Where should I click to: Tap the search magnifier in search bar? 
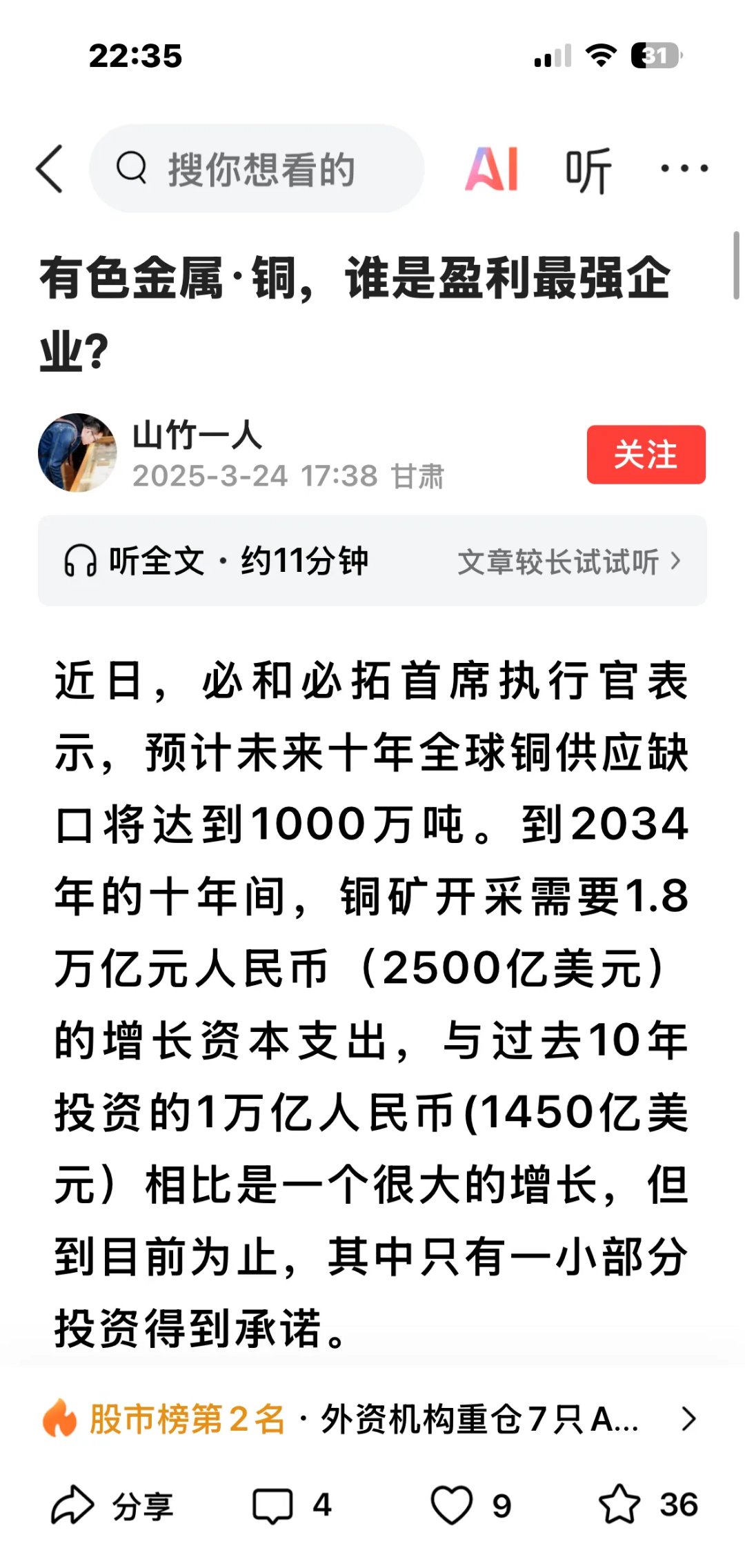(133, 170)
